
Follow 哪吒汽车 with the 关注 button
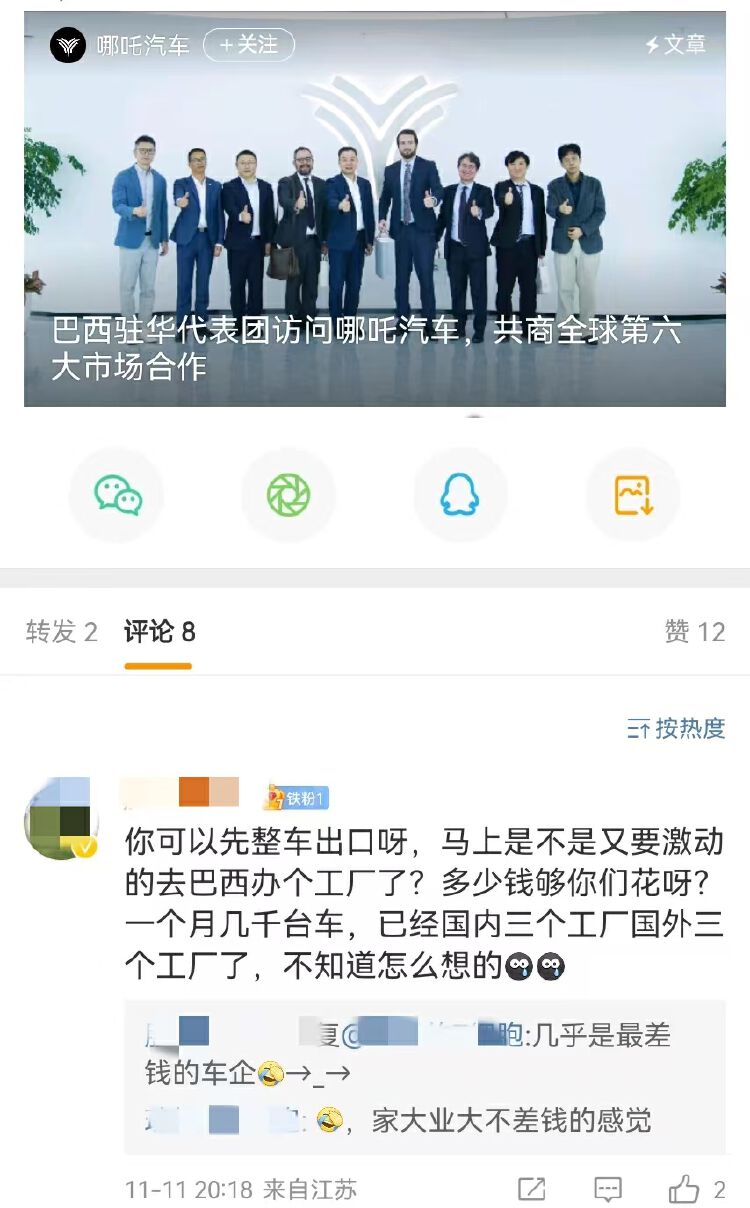[249, 45]
